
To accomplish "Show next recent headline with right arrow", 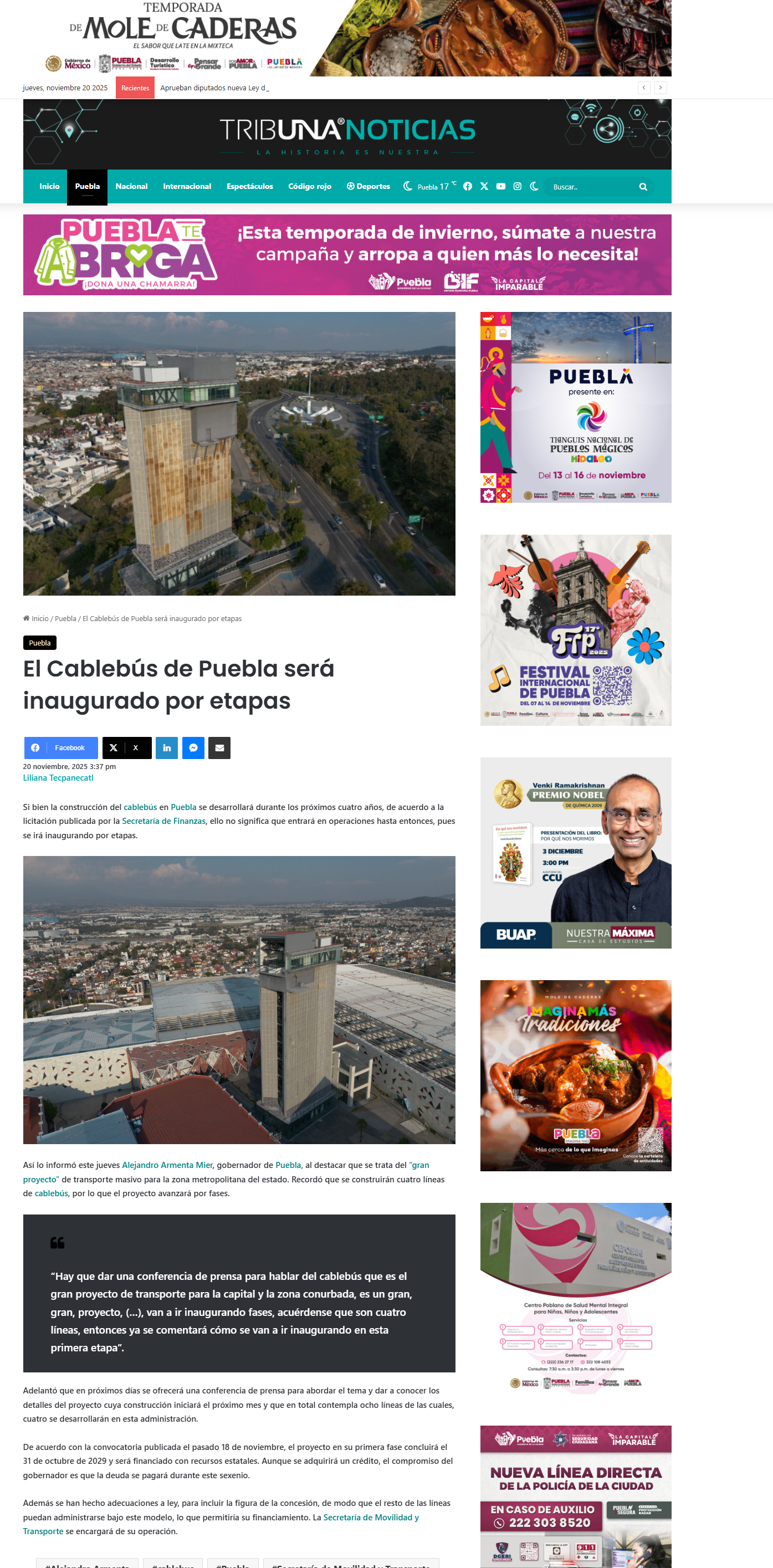I will click(660, 88).
